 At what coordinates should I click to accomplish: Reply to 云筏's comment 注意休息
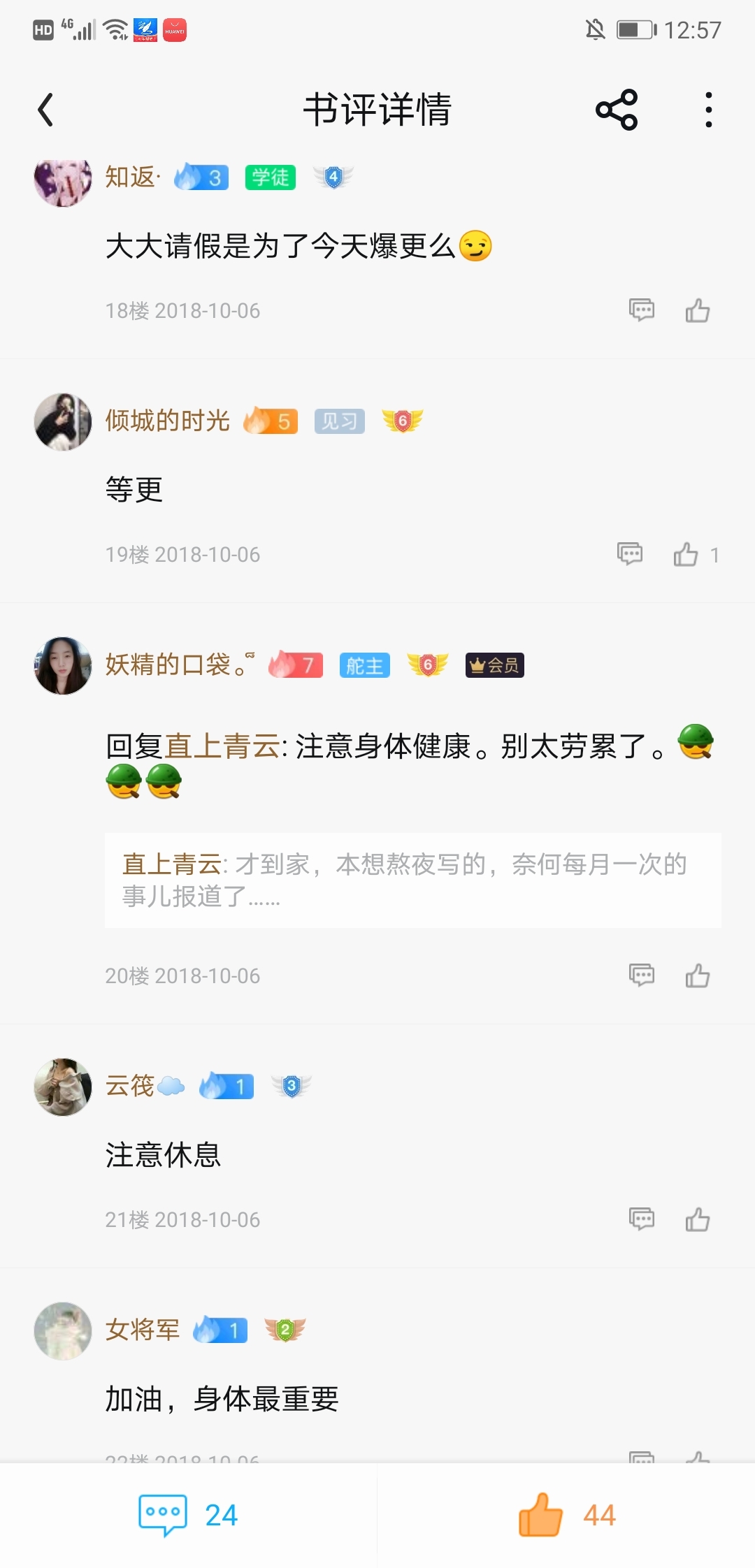pos(641,1219)
